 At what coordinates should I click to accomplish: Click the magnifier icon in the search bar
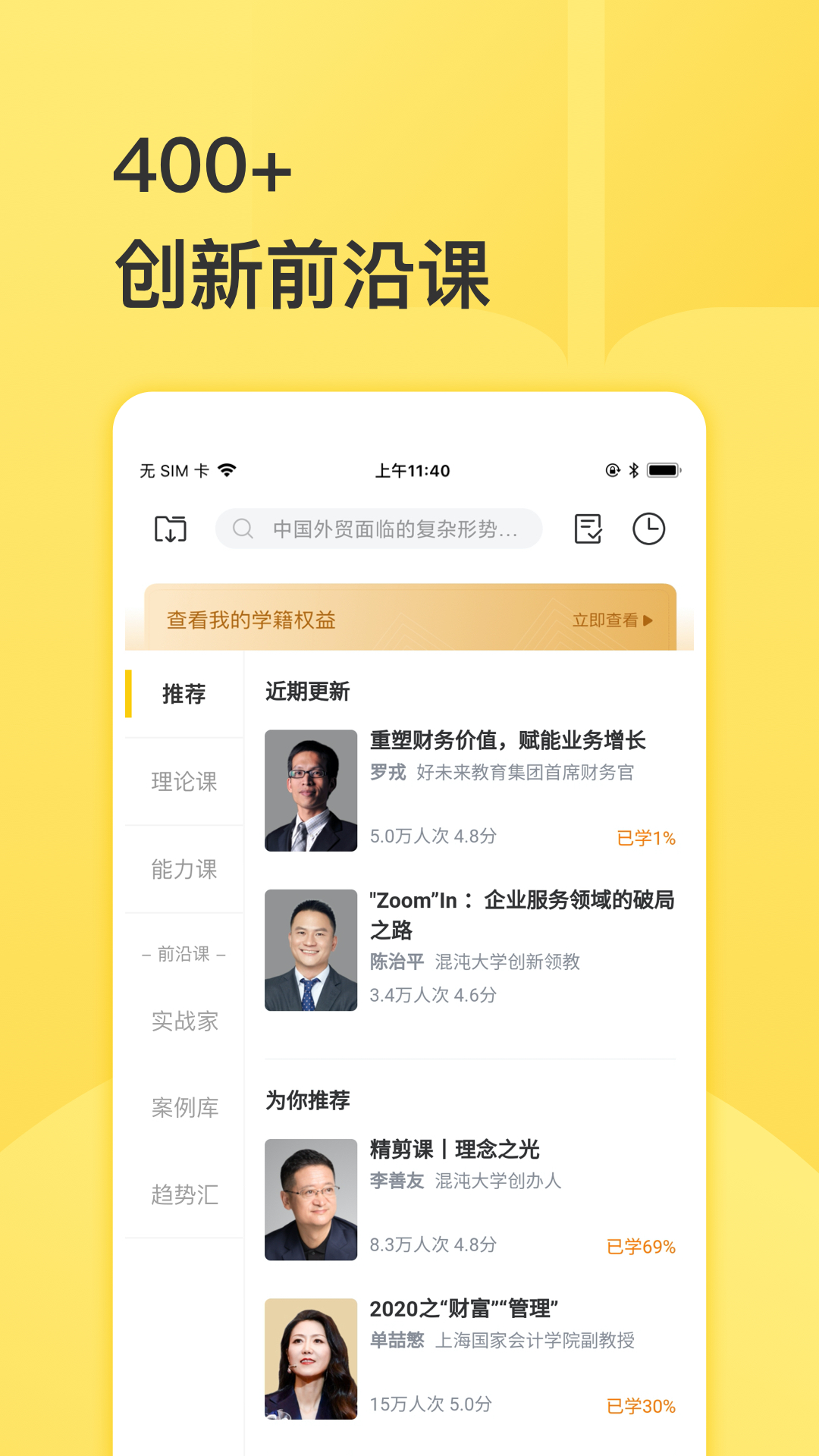tap(243, 529)
